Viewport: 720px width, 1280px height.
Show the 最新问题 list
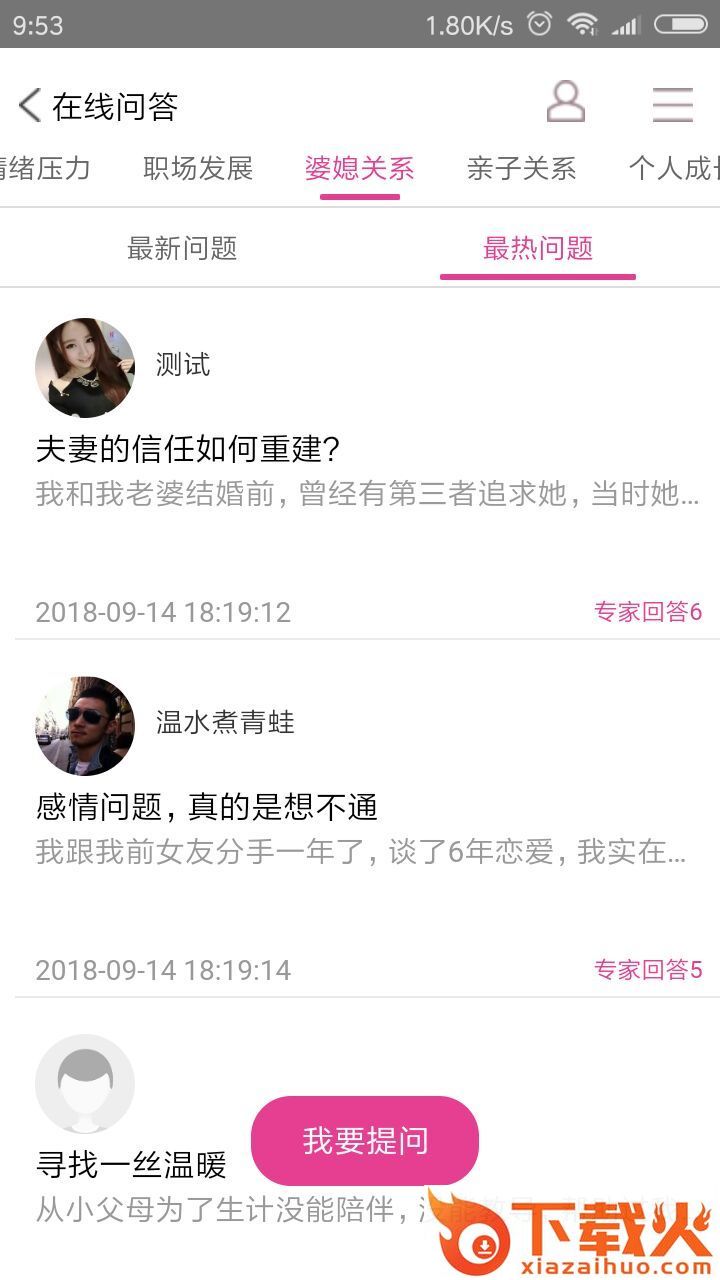pos(182,248)
